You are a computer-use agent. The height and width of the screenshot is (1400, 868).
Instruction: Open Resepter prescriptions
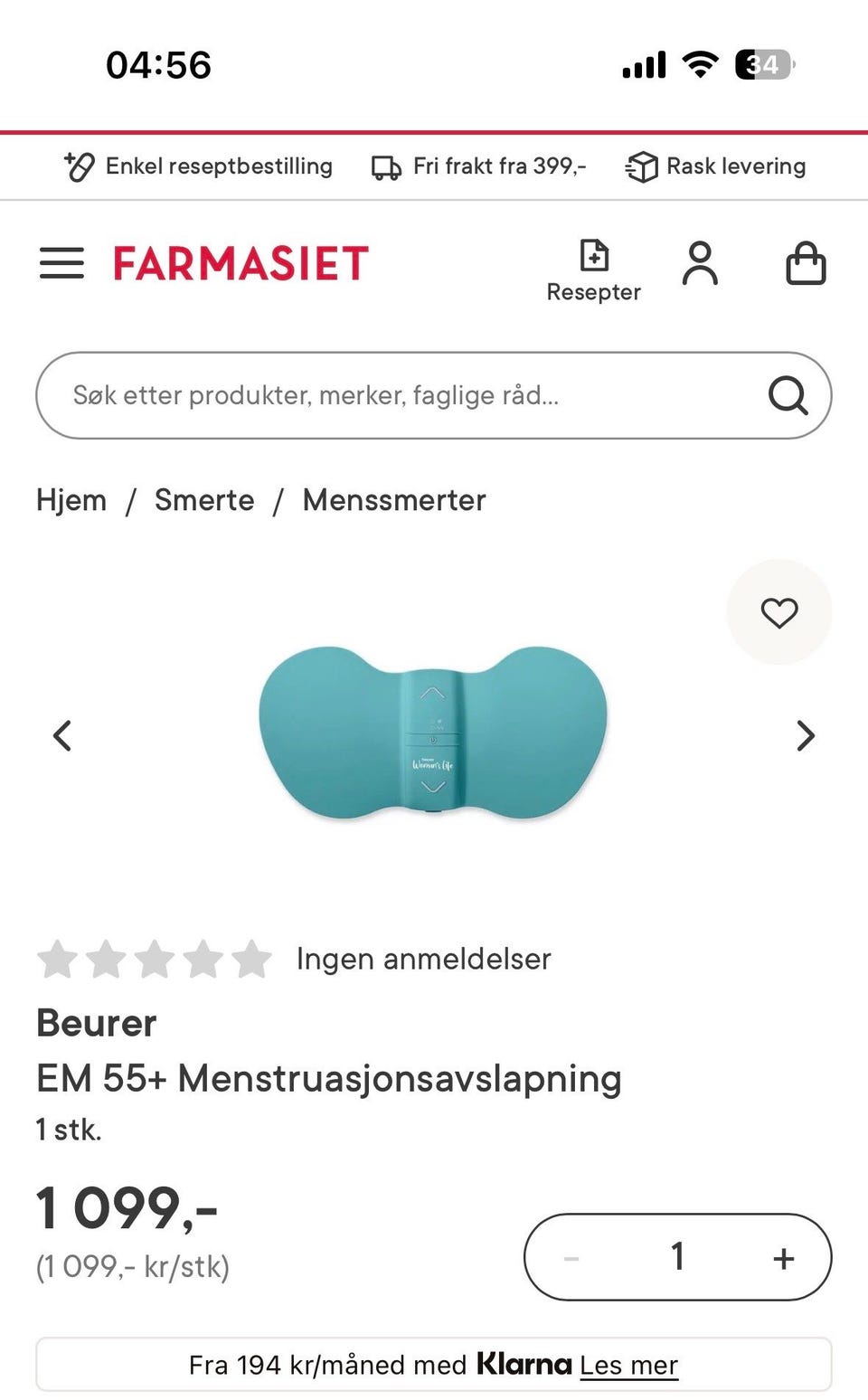[x=593, y=270]
